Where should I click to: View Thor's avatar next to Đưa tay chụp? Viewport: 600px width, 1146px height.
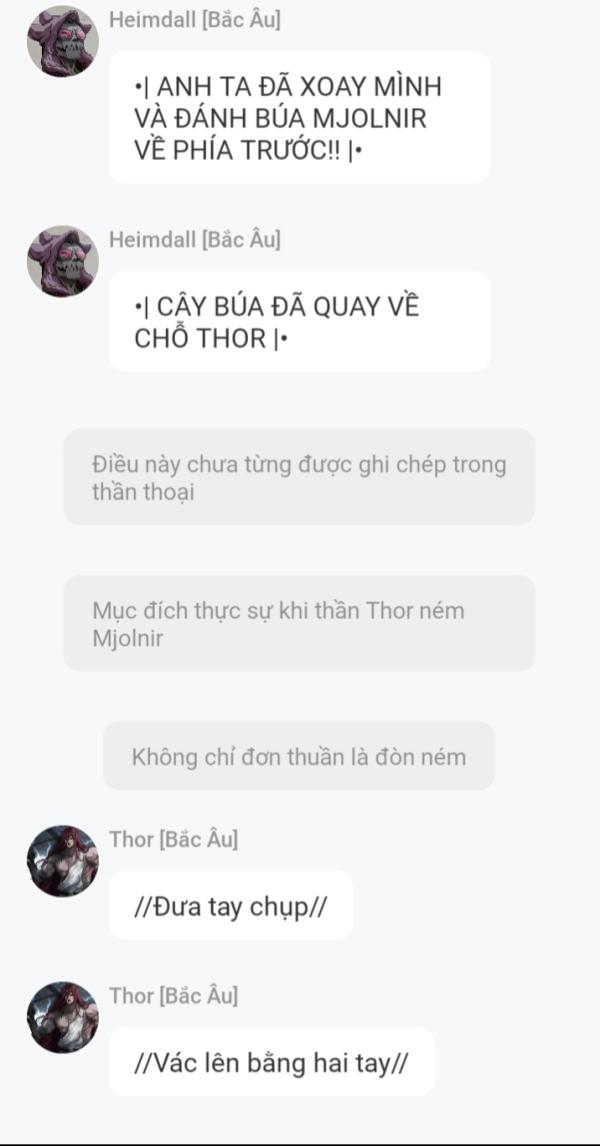[62, 860]
